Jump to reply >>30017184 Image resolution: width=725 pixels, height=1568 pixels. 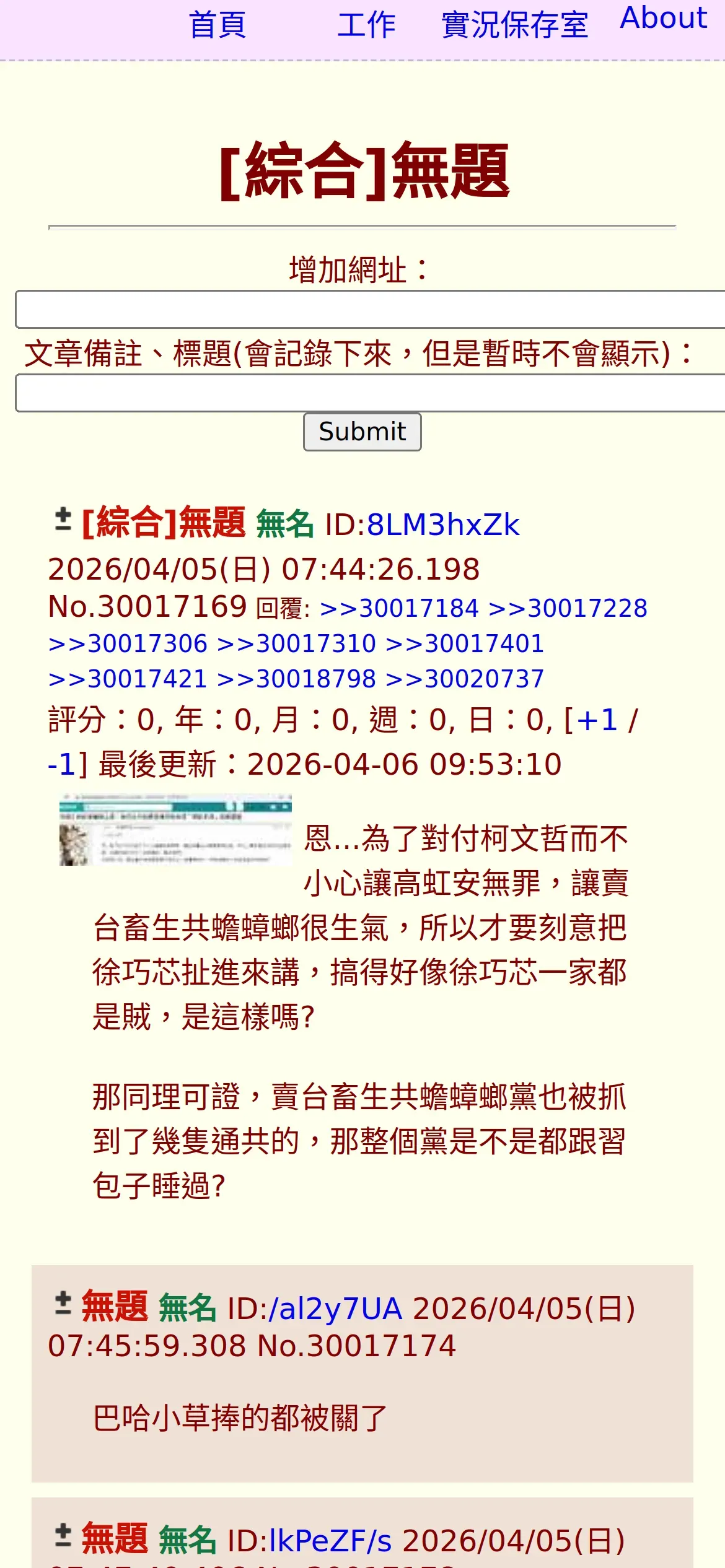coord(399,608)
